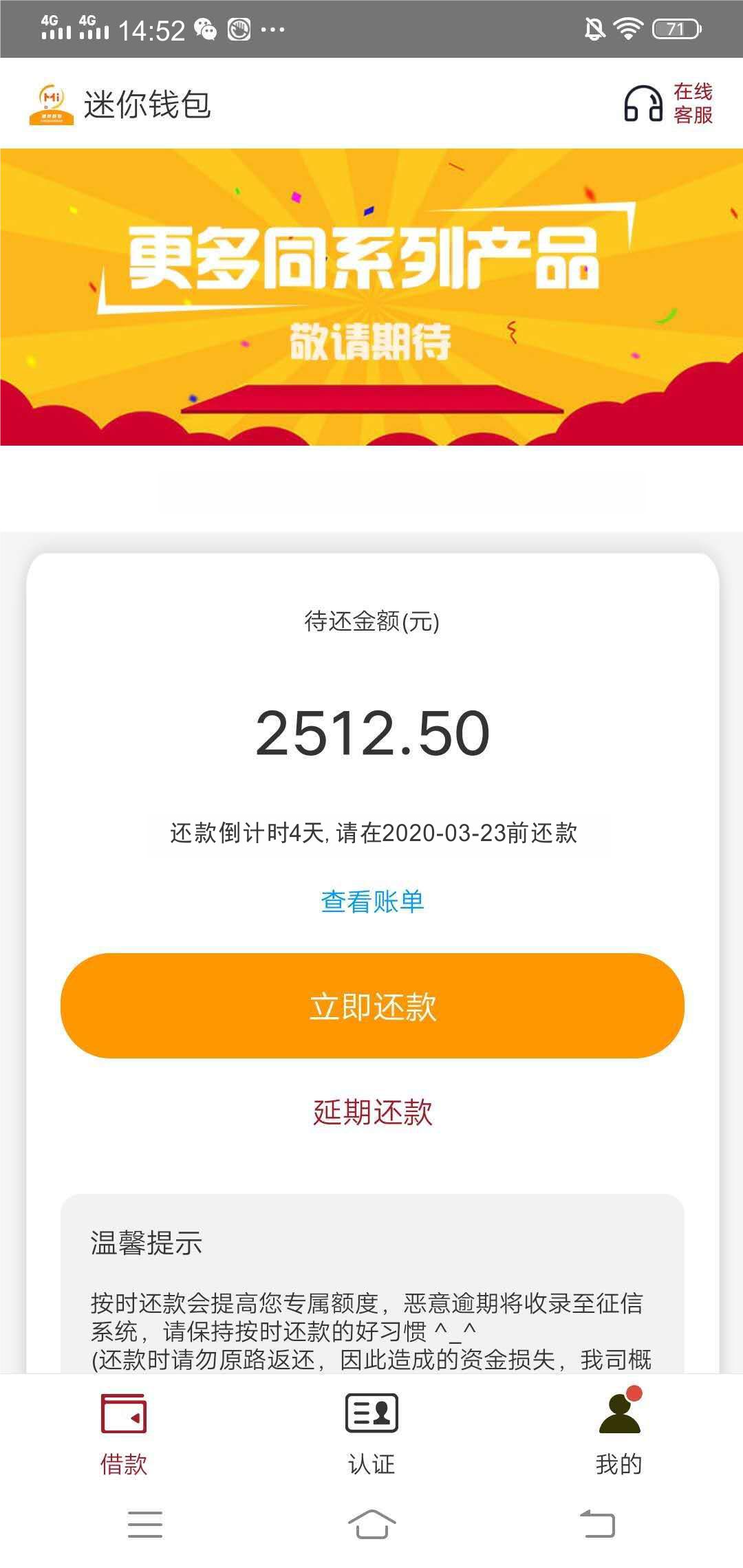Image resolution: width=743 pixels, height=1568 pixels.
Task: Switch to the 认证 tab
Action: 371,1433
